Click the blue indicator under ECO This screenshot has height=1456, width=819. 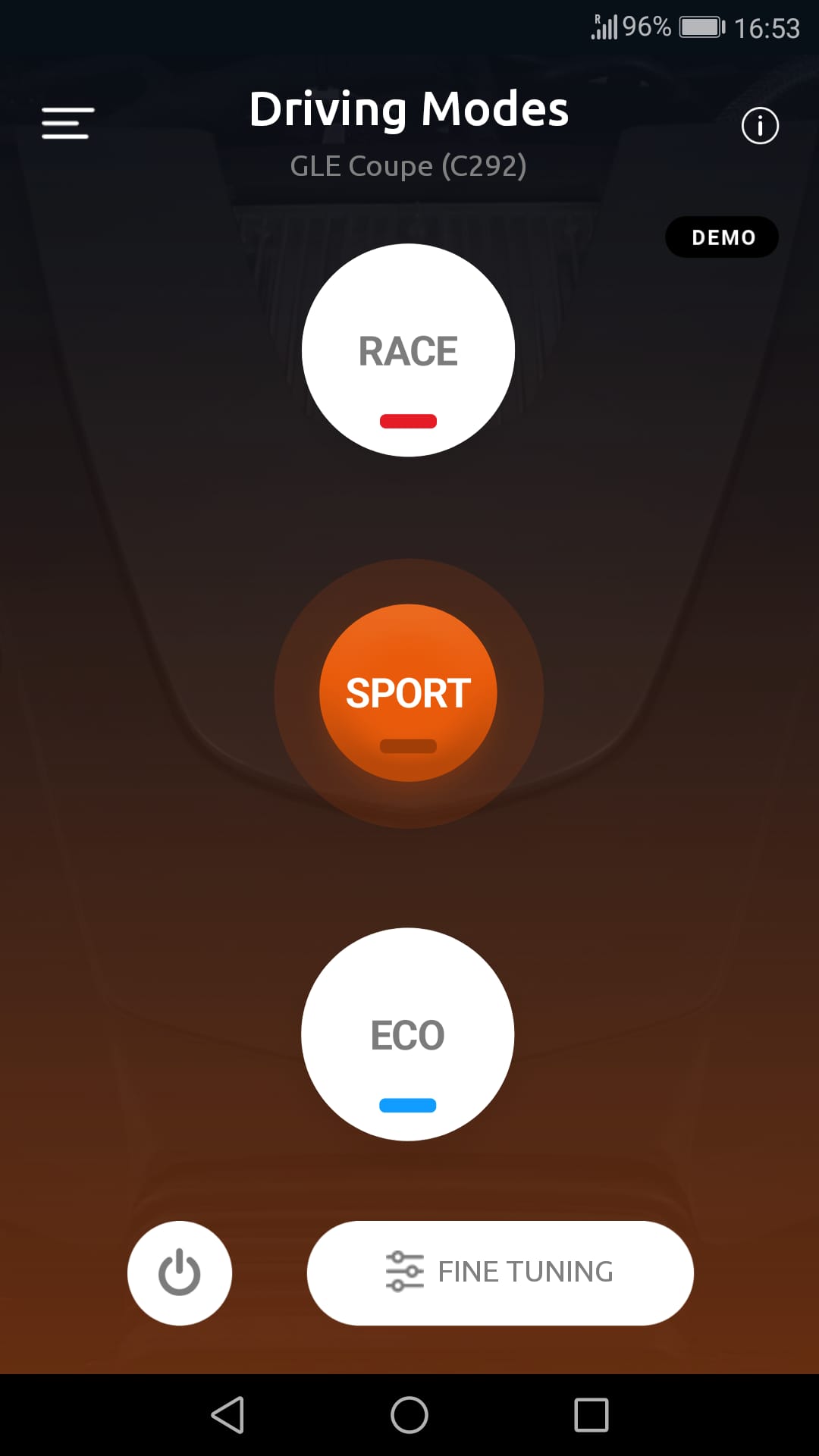[x=408, y=1106]
